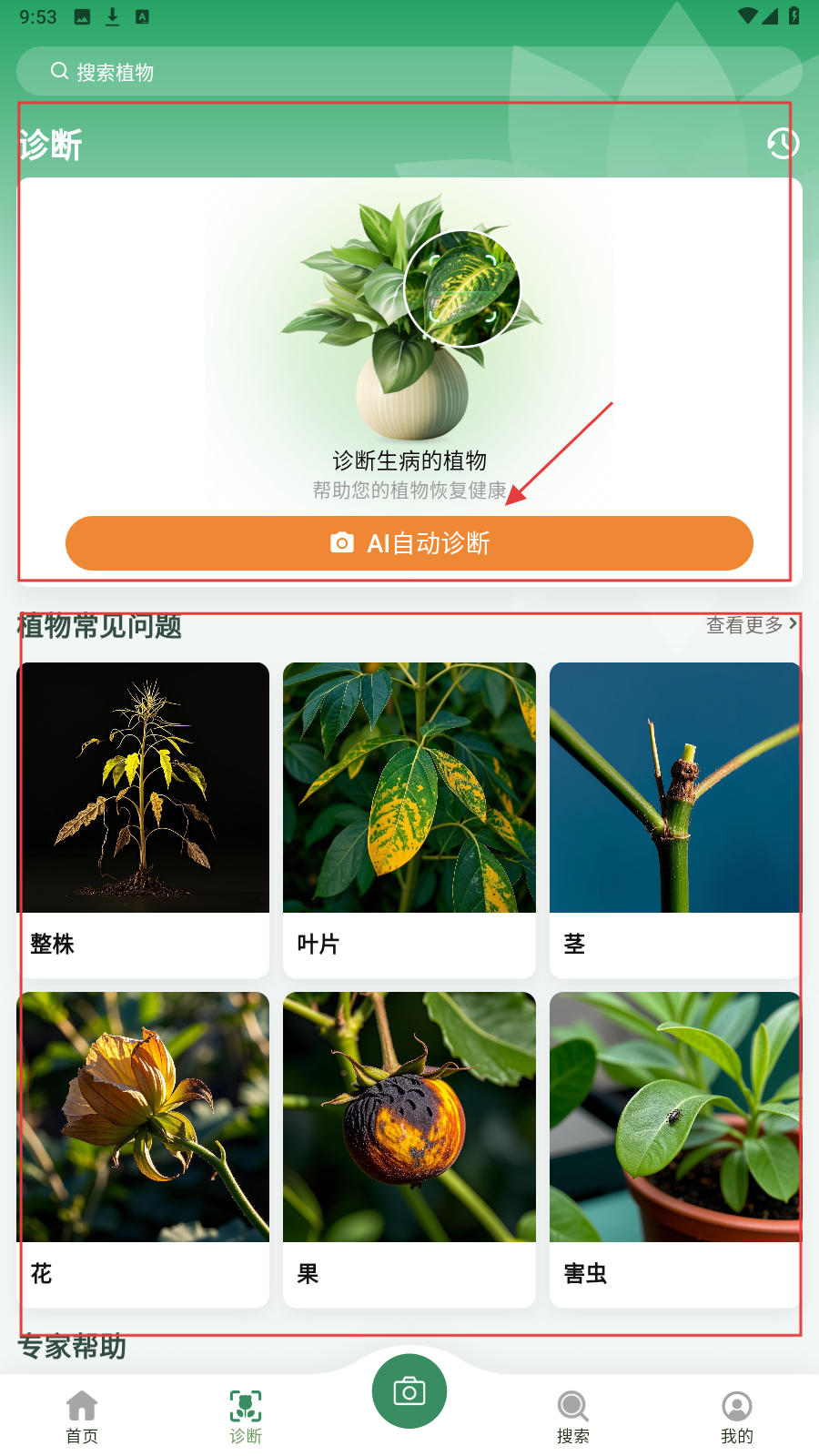
Task: Open the 茎 problem category
Action: [674, 819]
